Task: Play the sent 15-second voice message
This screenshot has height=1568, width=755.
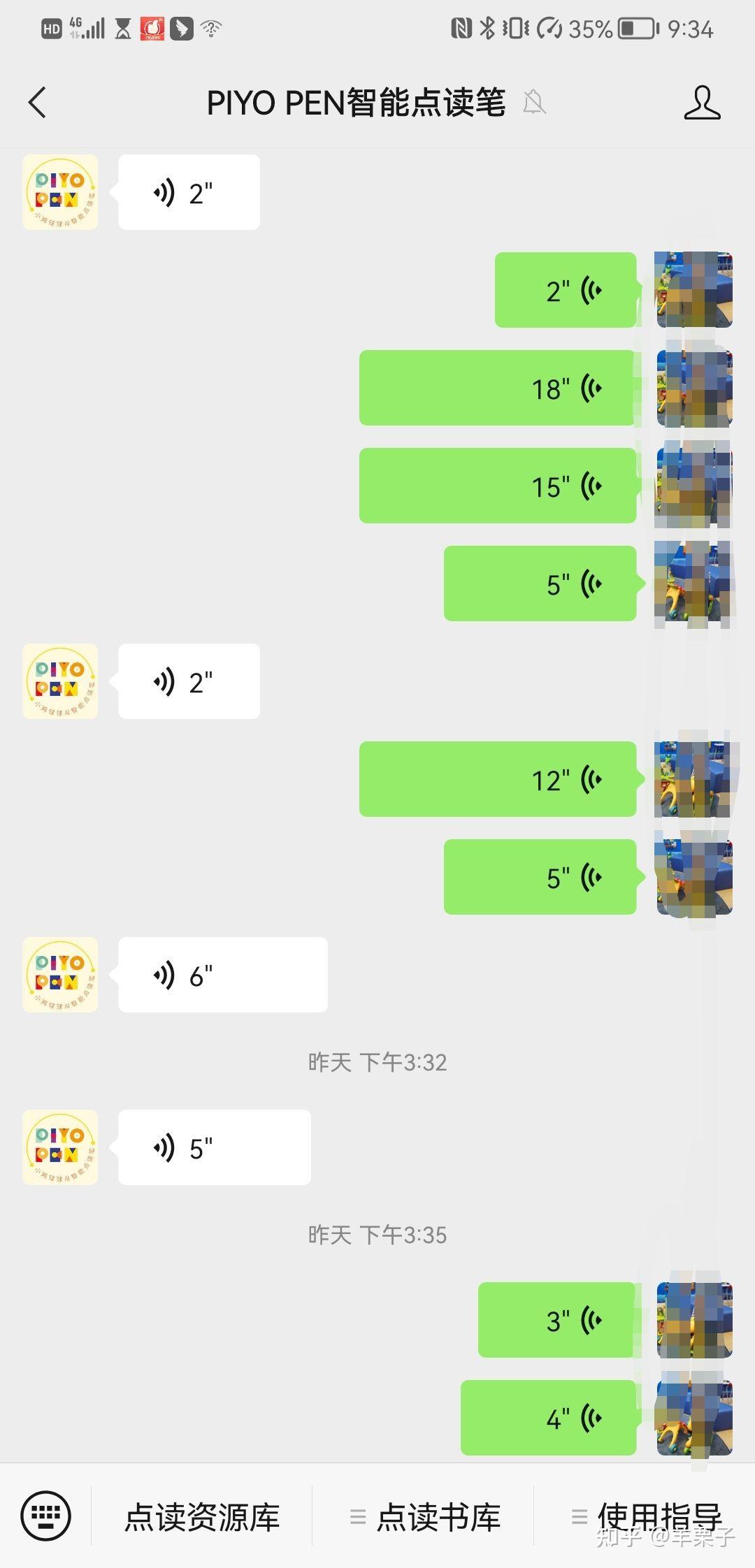Action: (497, 486)
